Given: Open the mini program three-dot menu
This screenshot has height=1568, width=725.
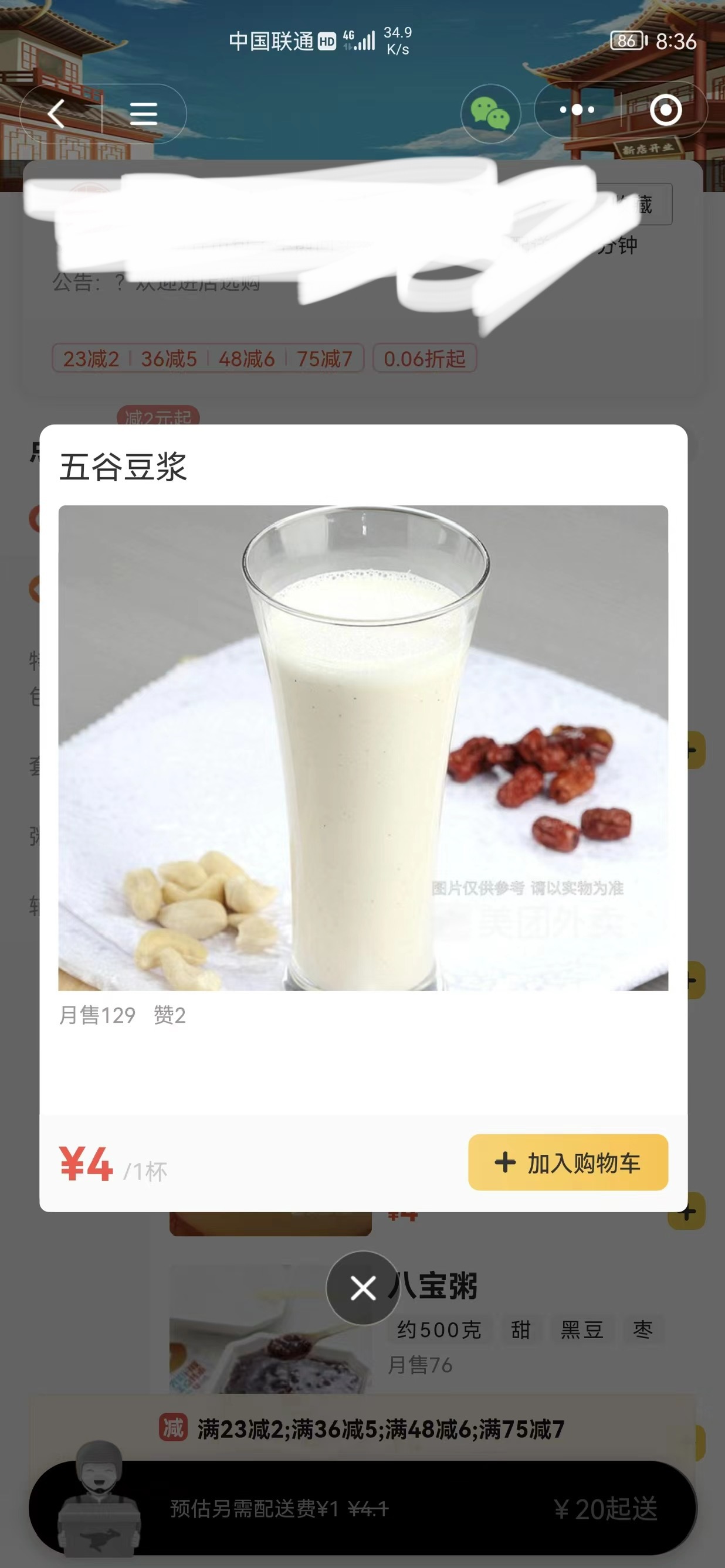Looking at the screenshot, I should click(577, 110).
